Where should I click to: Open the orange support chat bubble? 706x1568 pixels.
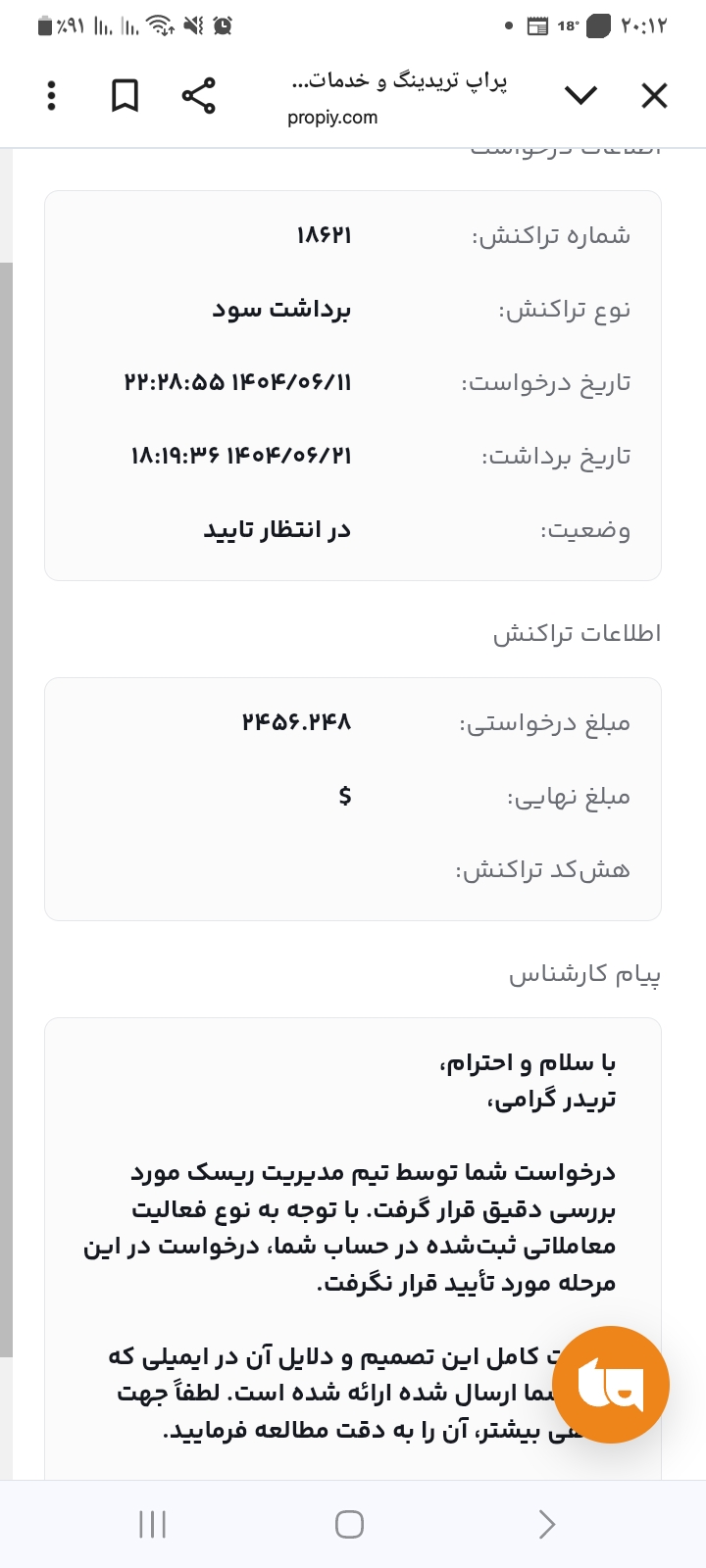(x=611, y=1385)
